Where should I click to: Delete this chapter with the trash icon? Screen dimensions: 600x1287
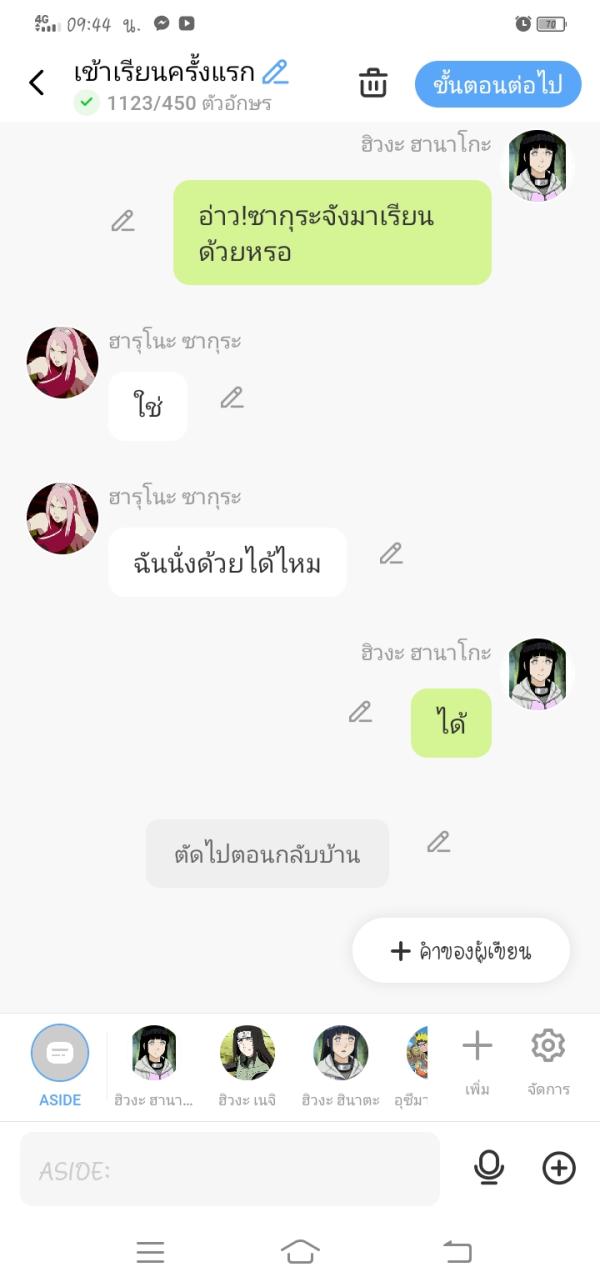click(373, 83)
